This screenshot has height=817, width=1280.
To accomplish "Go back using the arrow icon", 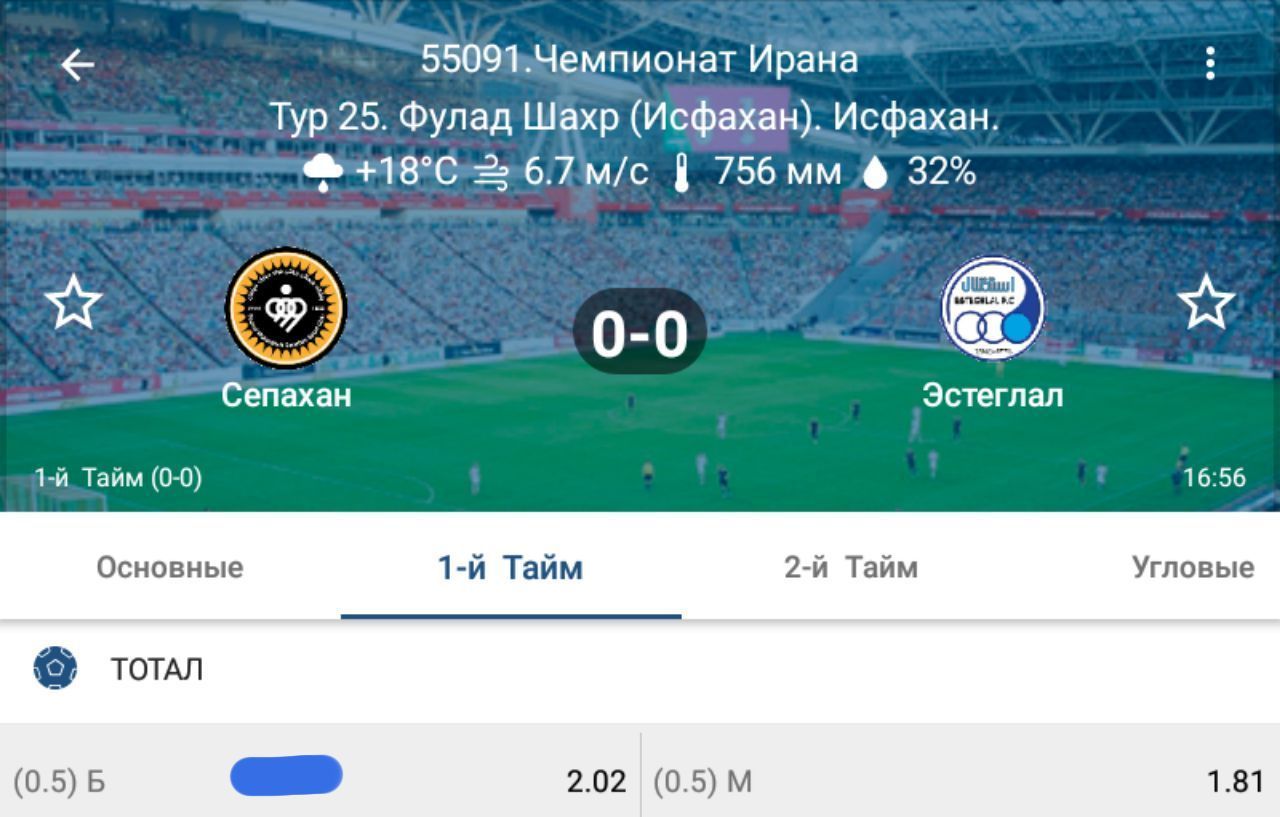I will pyautogui.click(x=77, y=65).
